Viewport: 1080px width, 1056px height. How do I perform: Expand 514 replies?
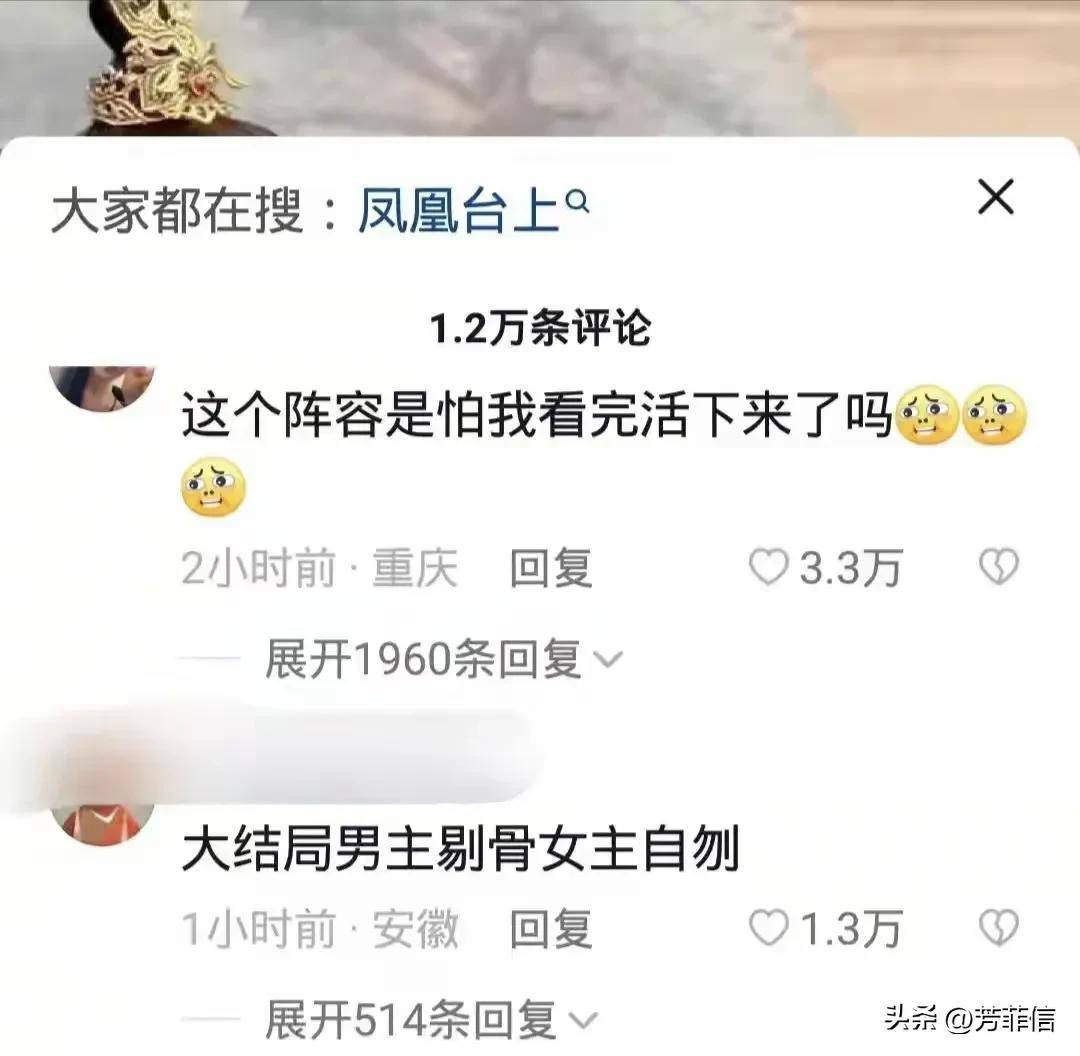tap(430, 1020)
